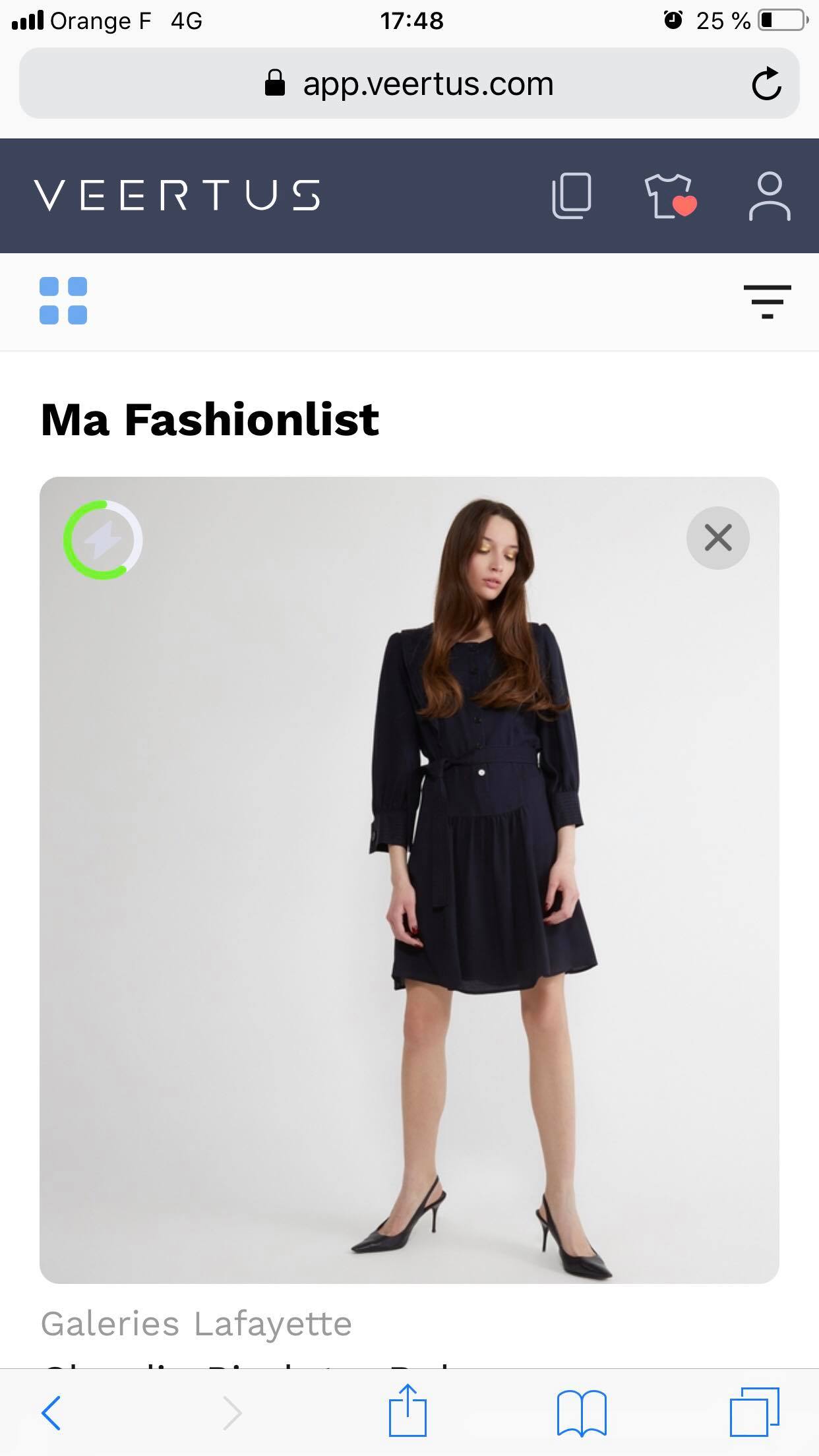The width and height of the screenshot is (819, 1456).
Task: Open the filter options
Action: [767, 302]
